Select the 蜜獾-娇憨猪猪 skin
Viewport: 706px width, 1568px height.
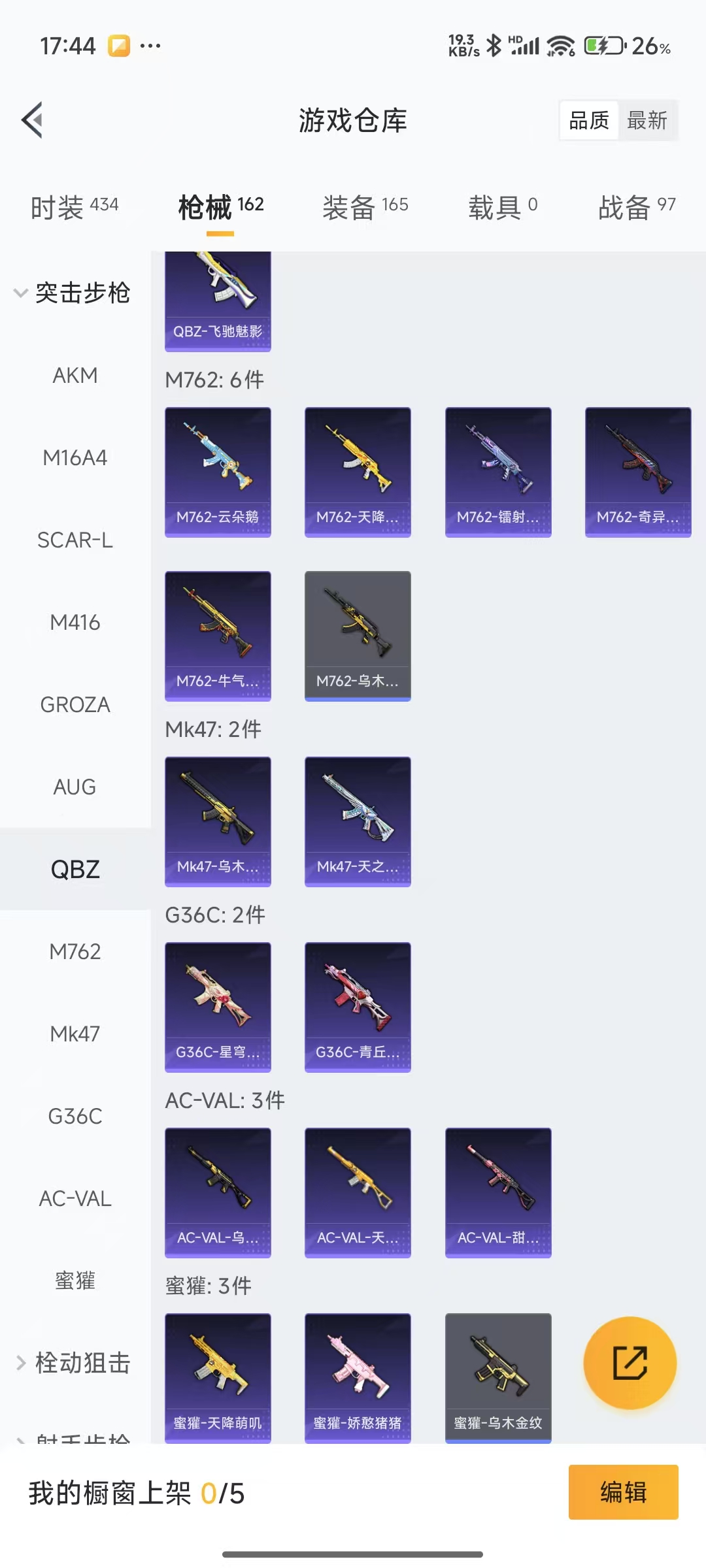point(358,1377)
